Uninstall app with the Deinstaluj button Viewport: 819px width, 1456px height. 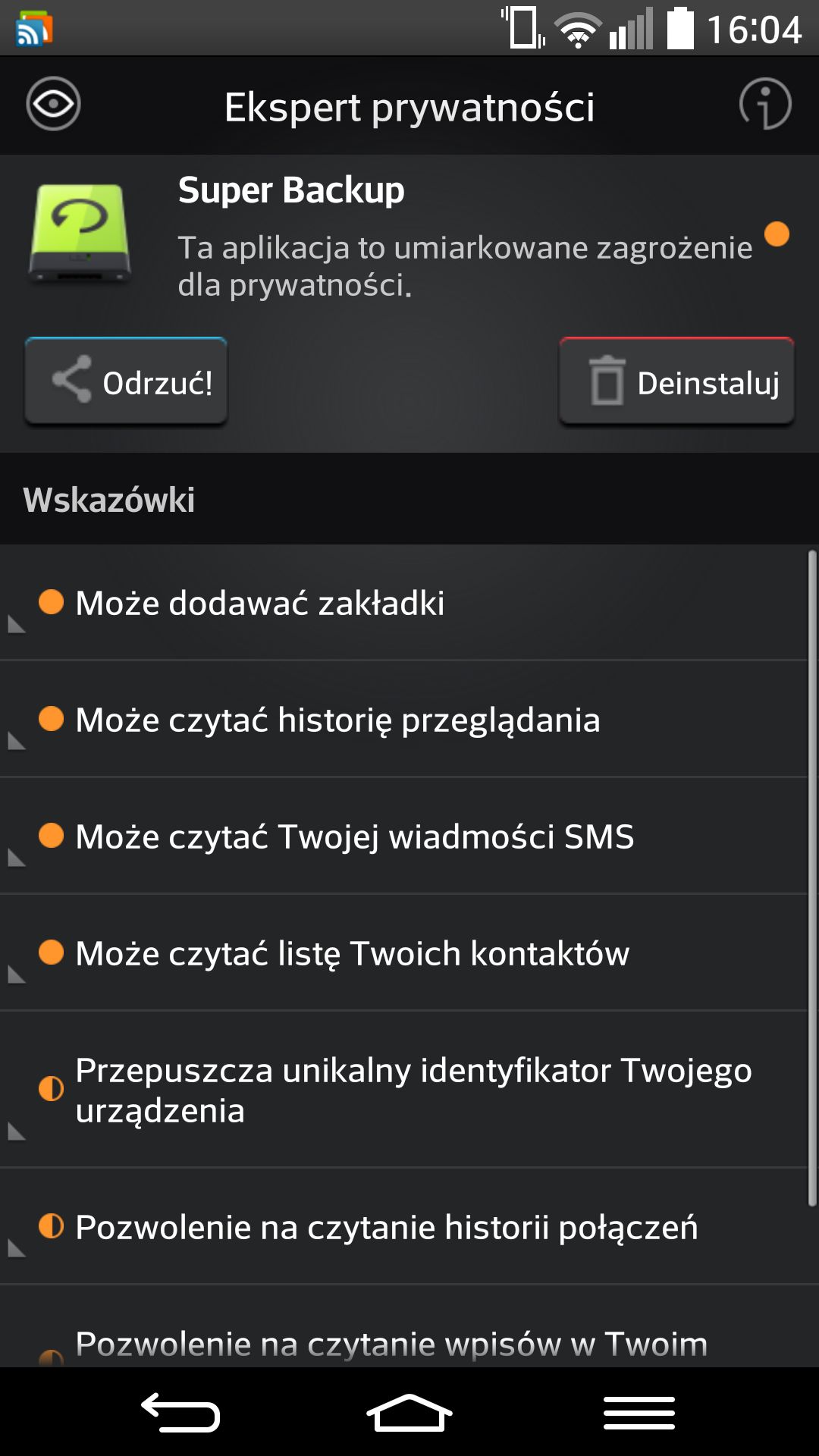pos(676,381)
